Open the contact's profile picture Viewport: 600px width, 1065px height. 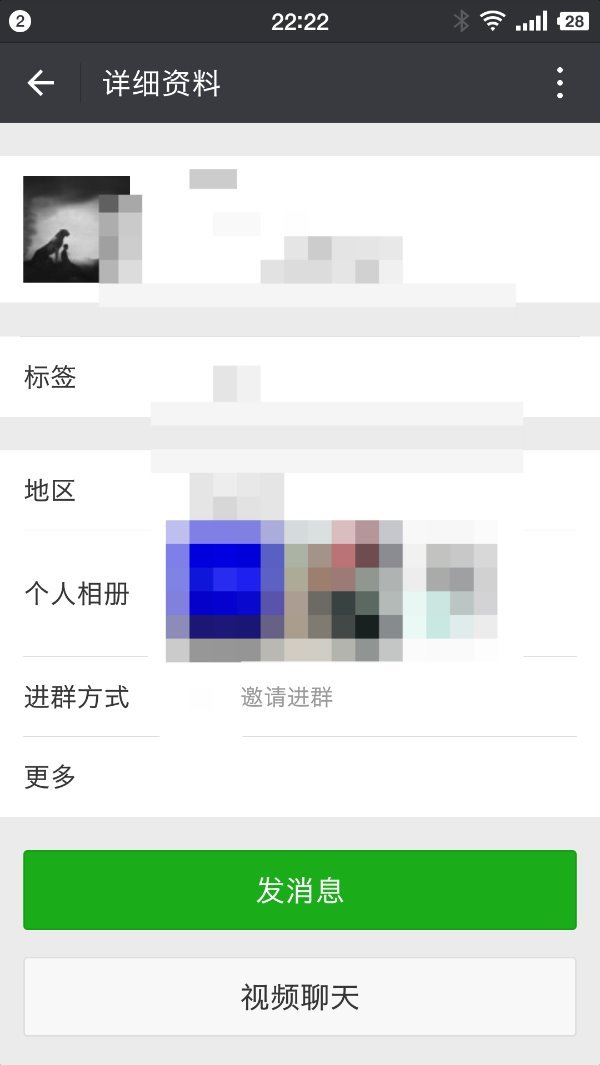click(x=76, y=229)
